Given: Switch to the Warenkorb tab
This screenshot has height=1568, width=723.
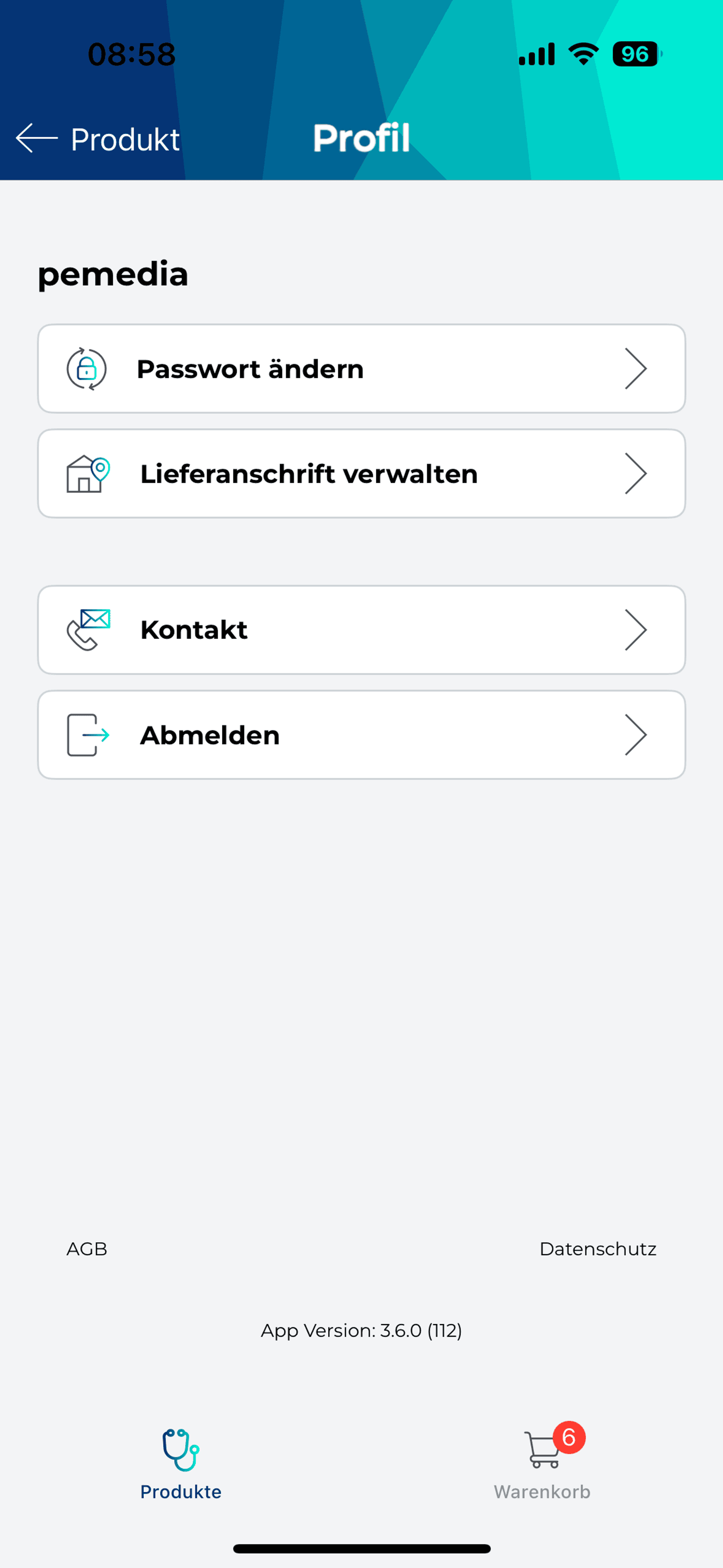Looking at the screenshot, I should 542,1465.
